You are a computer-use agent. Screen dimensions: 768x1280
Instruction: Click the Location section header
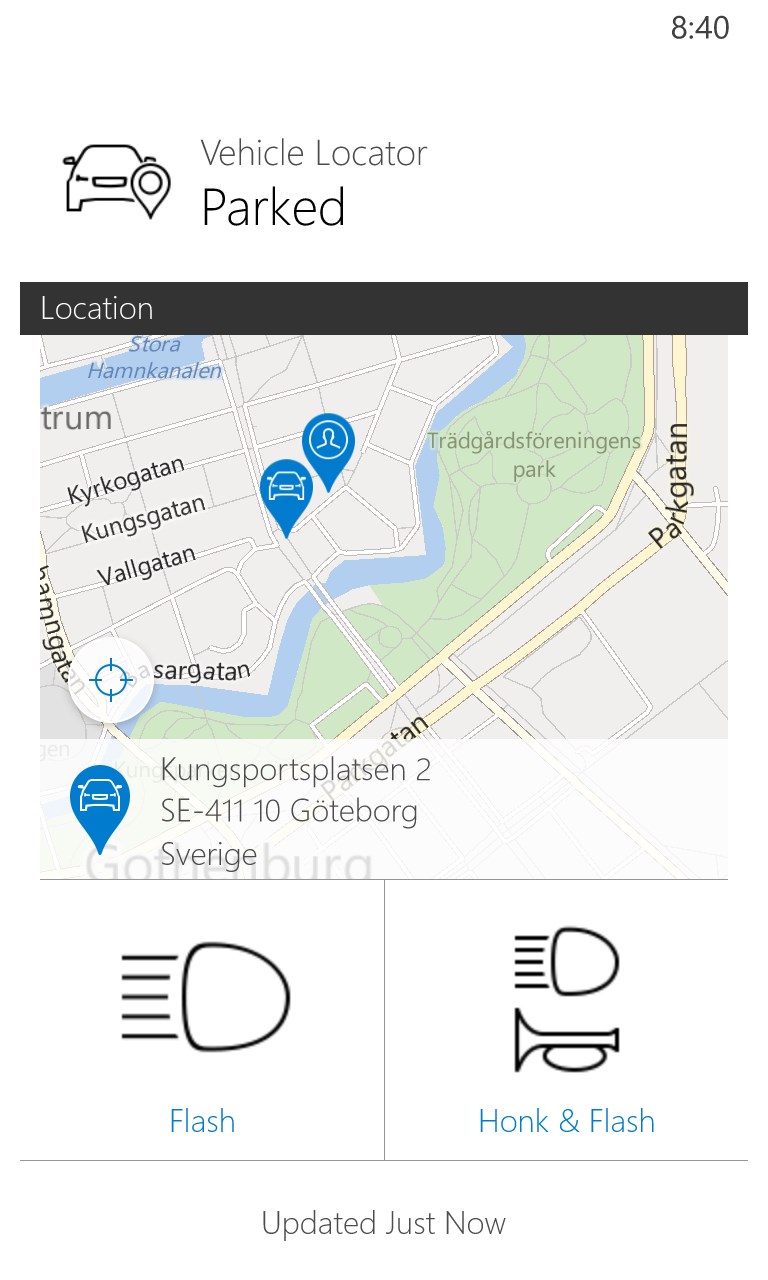[x=97, y=308]
